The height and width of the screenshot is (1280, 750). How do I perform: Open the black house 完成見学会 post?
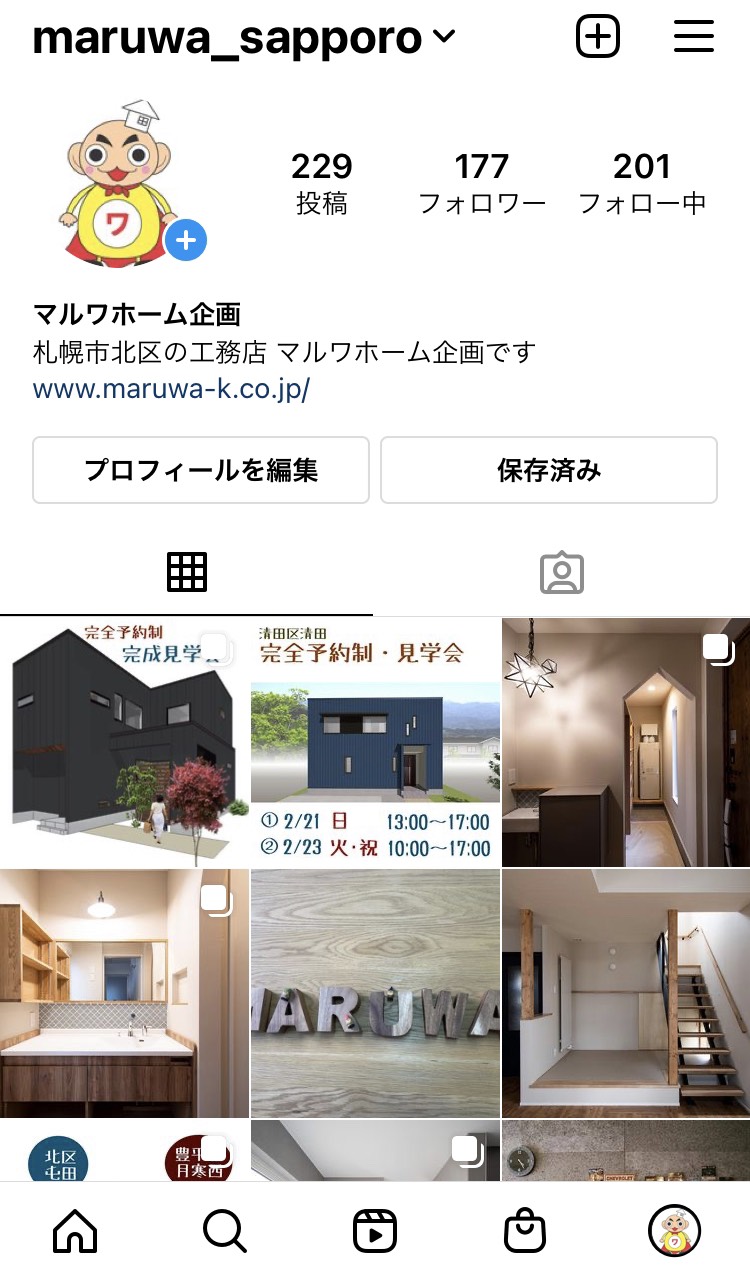click(x=124, y=742)
